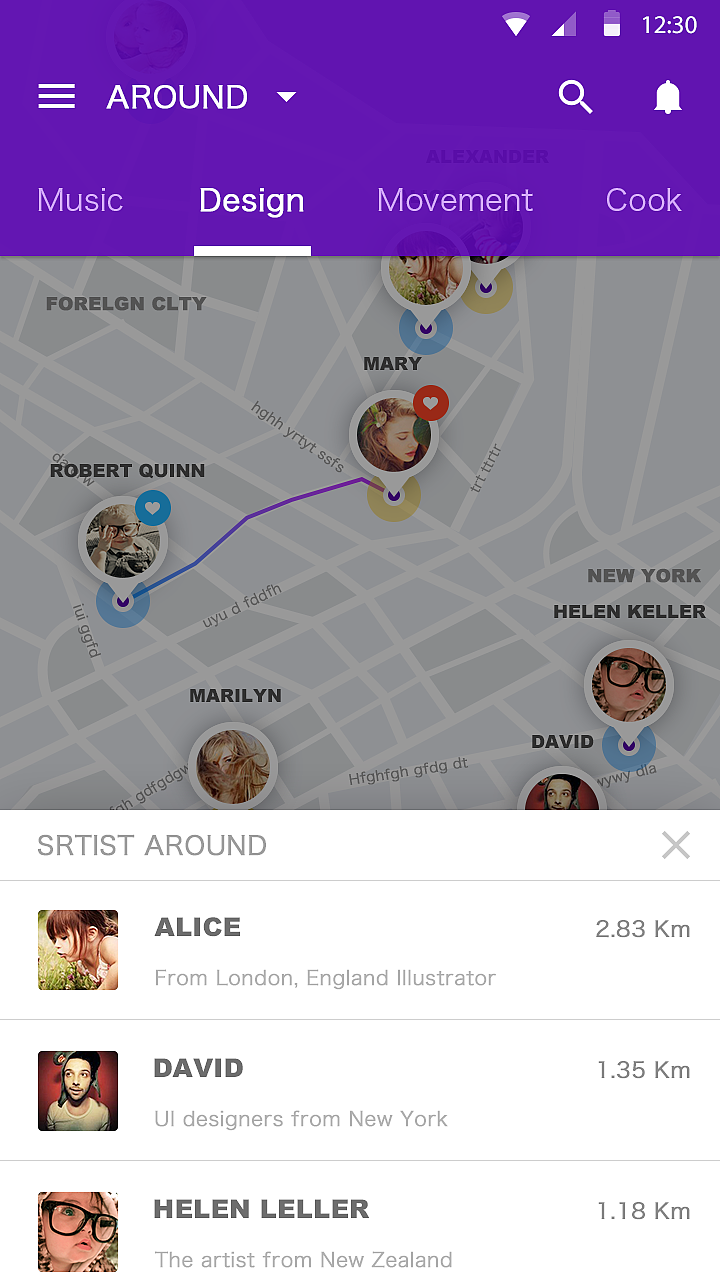Image resolution: width=720 pixels, height=1280 pixels.
Task: Open Alice's artist profile row
Action: (x=360, y=950)
